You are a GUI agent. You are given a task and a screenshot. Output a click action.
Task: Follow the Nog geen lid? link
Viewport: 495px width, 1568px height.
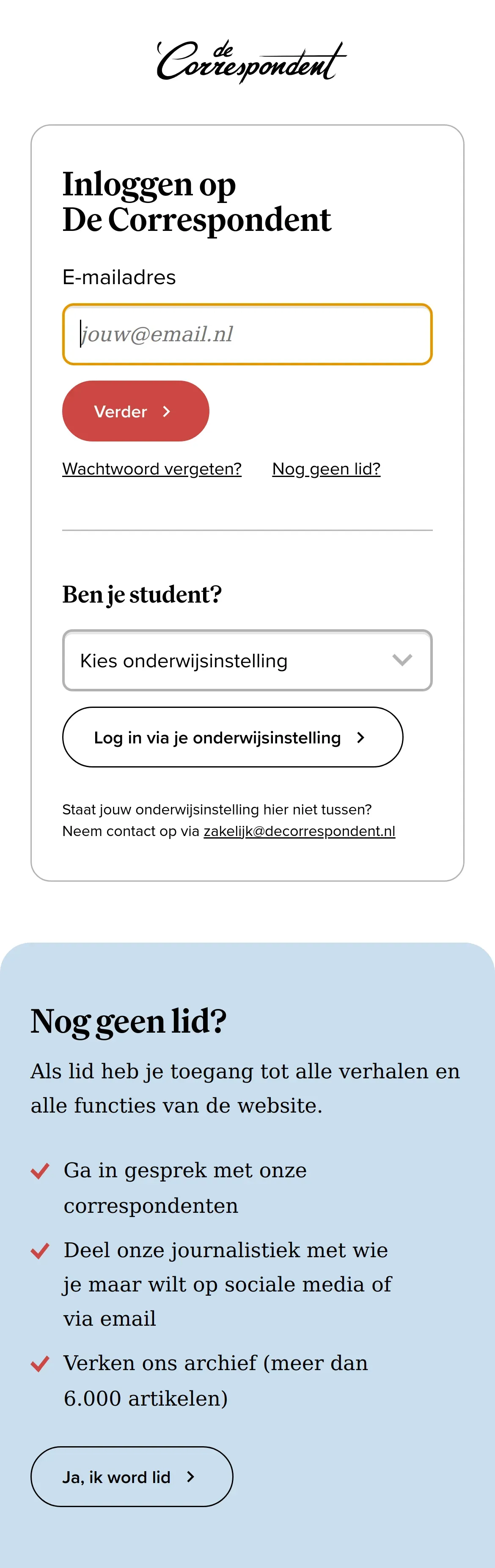[326, 469]
